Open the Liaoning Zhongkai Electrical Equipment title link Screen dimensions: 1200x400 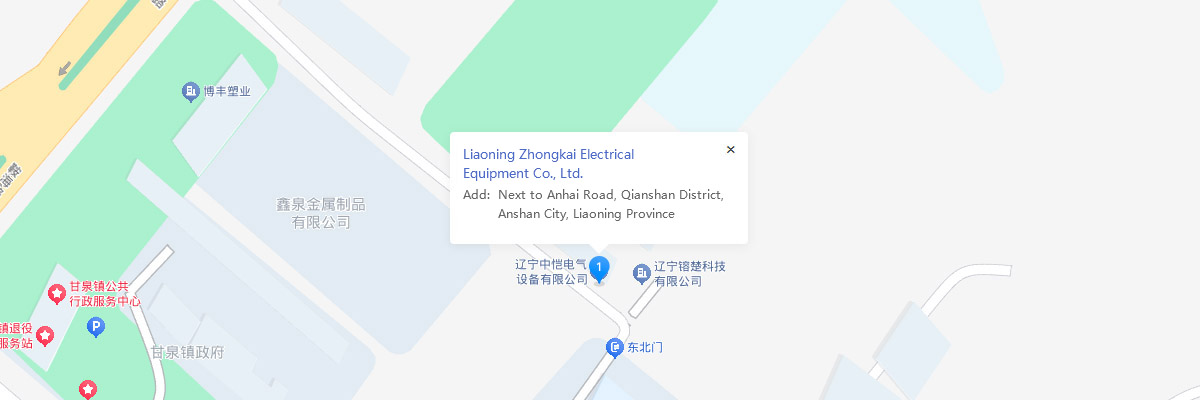548,164
